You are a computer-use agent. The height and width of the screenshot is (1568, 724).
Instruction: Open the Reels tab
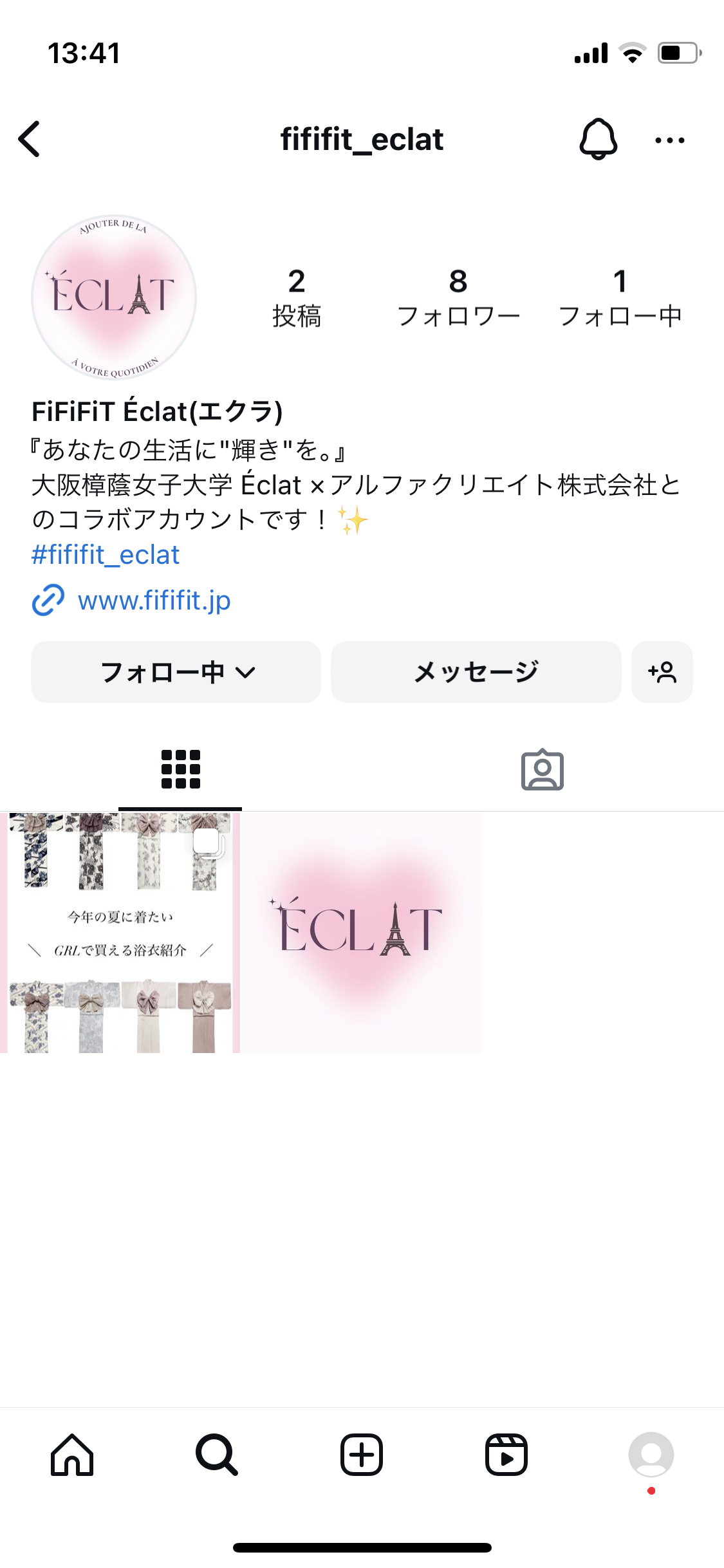[506, 1455]
